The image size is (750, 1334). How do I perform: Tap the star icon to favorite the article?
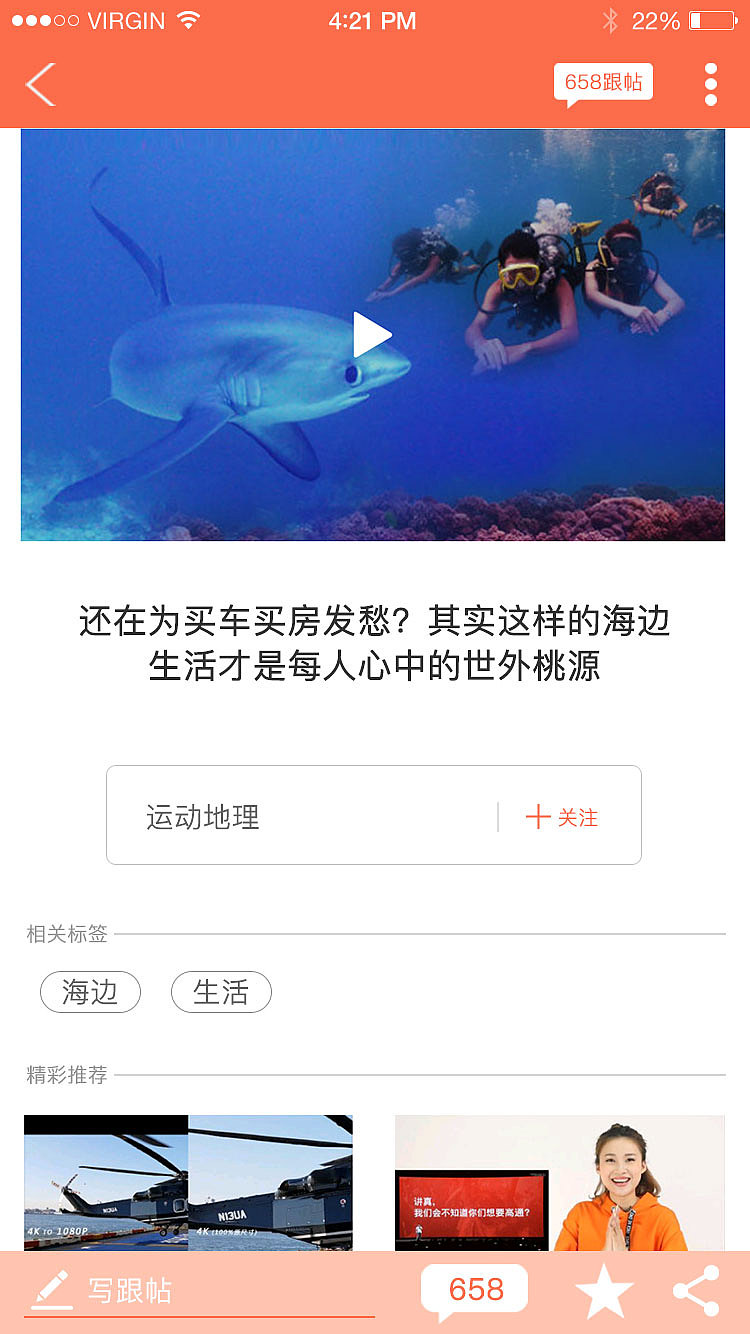click(604, 1290)
